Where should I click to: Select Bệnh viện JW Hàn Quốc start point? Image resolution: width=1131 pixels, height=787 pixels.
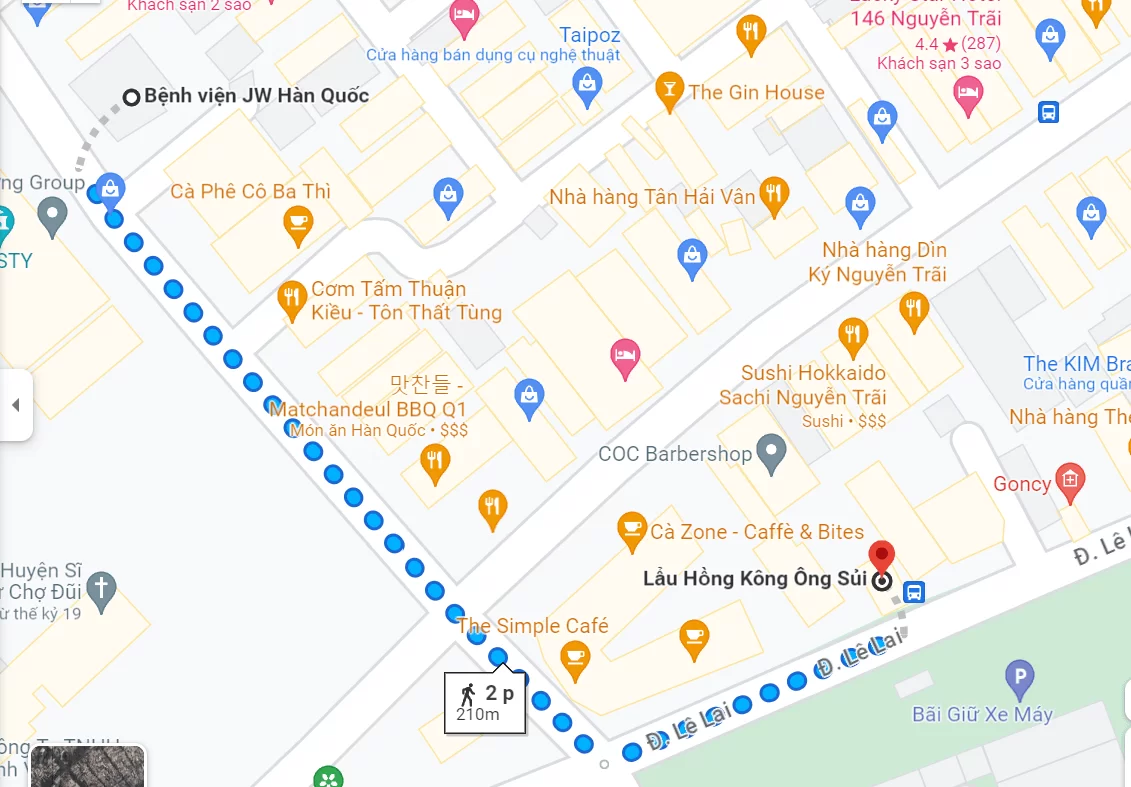click(x=131, y=97)
